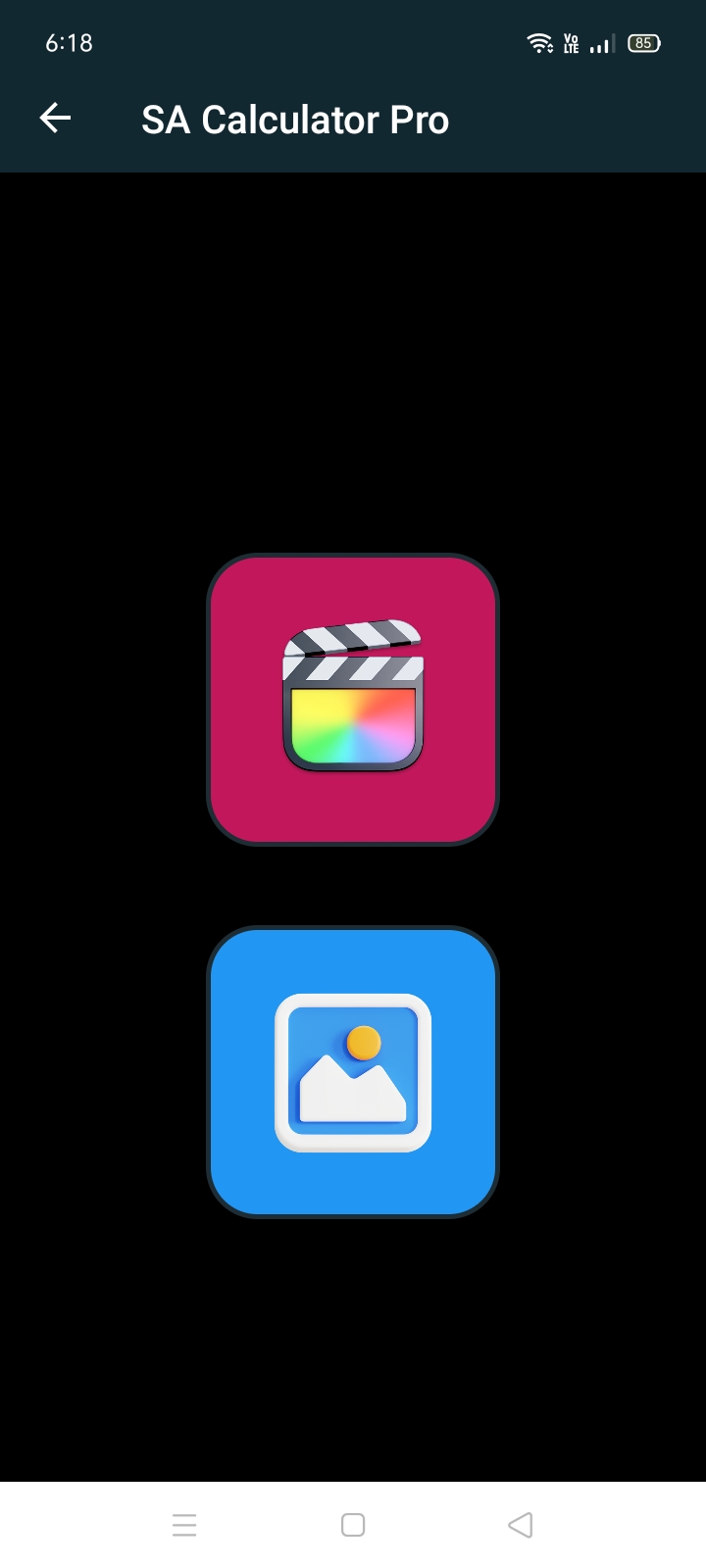Open recent apps from the navigation bar
Viewport: 706px width, 1568px height.
point(184,1525)
